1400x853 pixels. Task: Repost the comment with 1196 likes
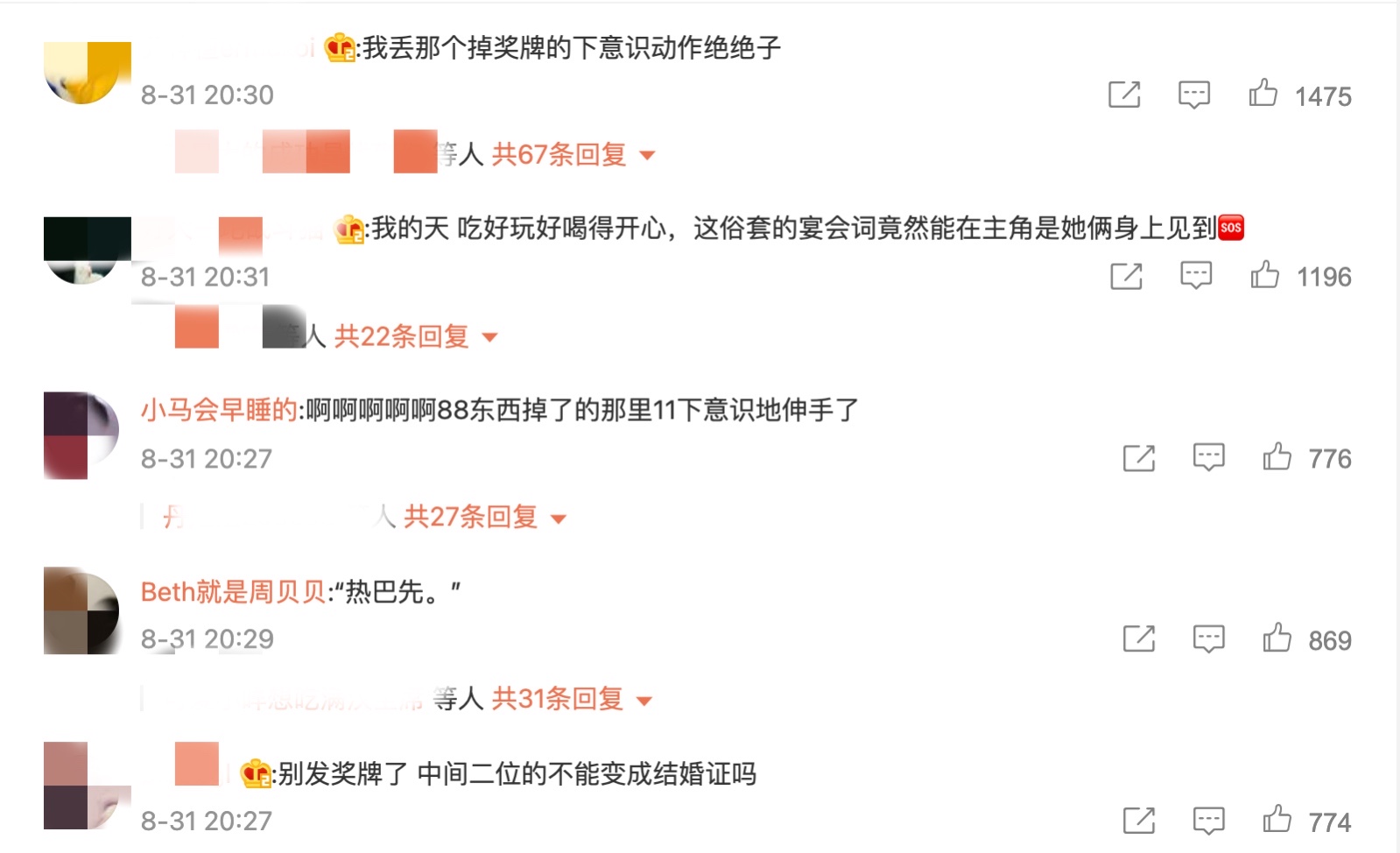[1126, 276]
